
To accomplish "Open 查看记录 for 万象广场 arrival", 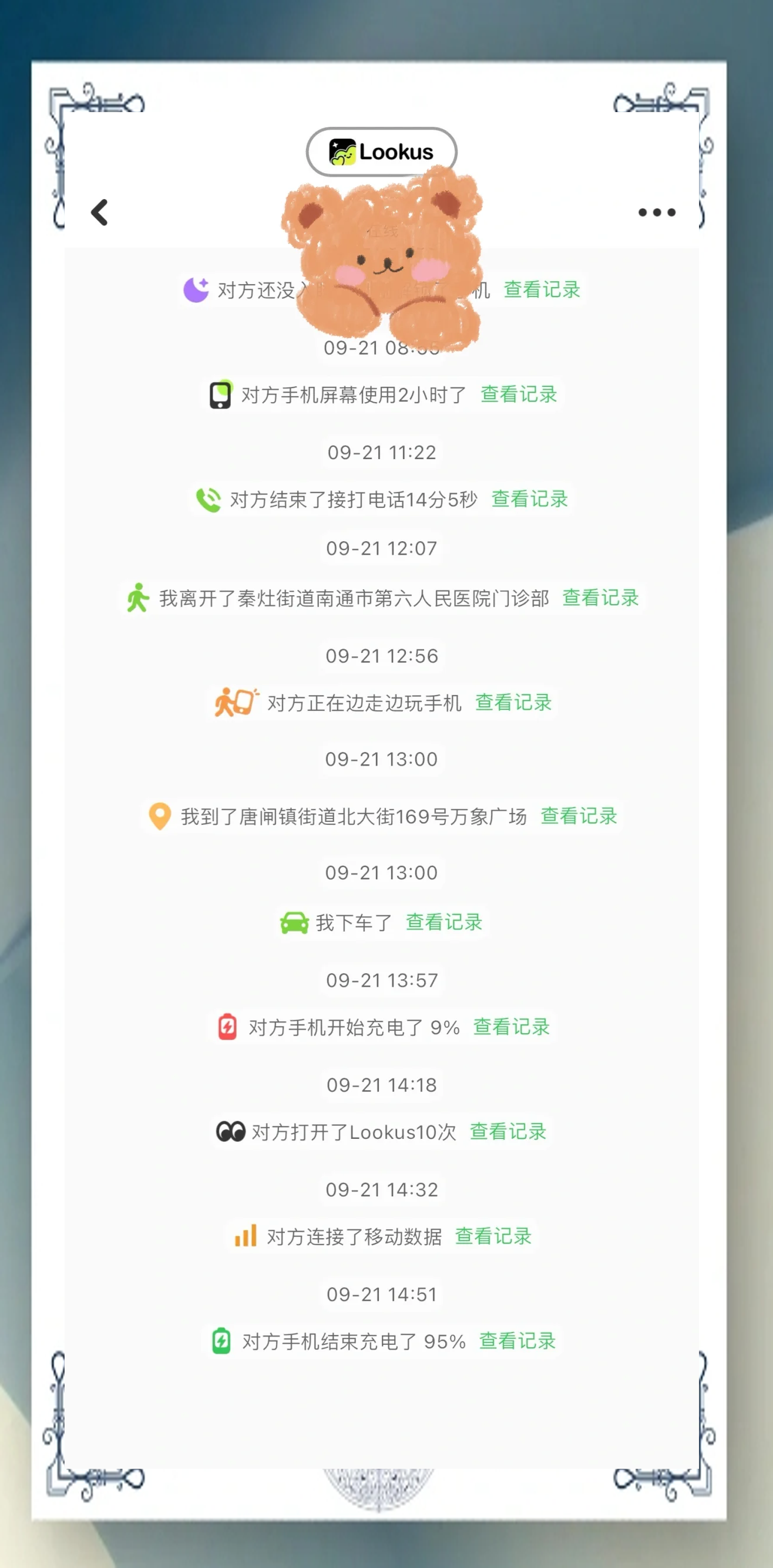I will tap(578, 817).
